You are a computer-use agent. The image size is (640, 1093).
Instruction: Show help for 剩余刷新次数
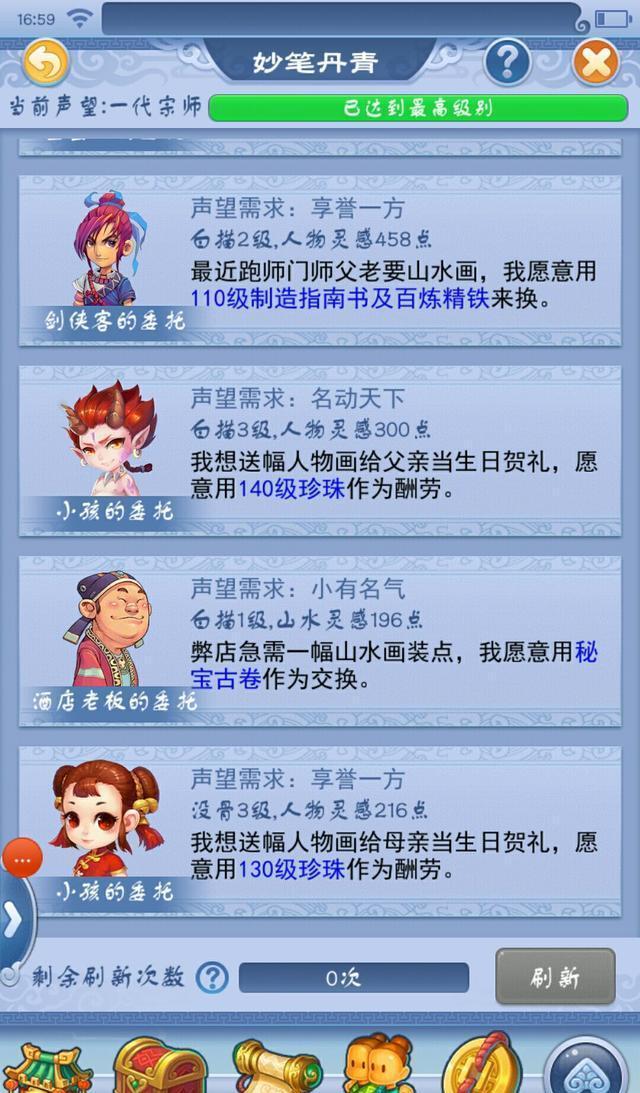(212, 977)
